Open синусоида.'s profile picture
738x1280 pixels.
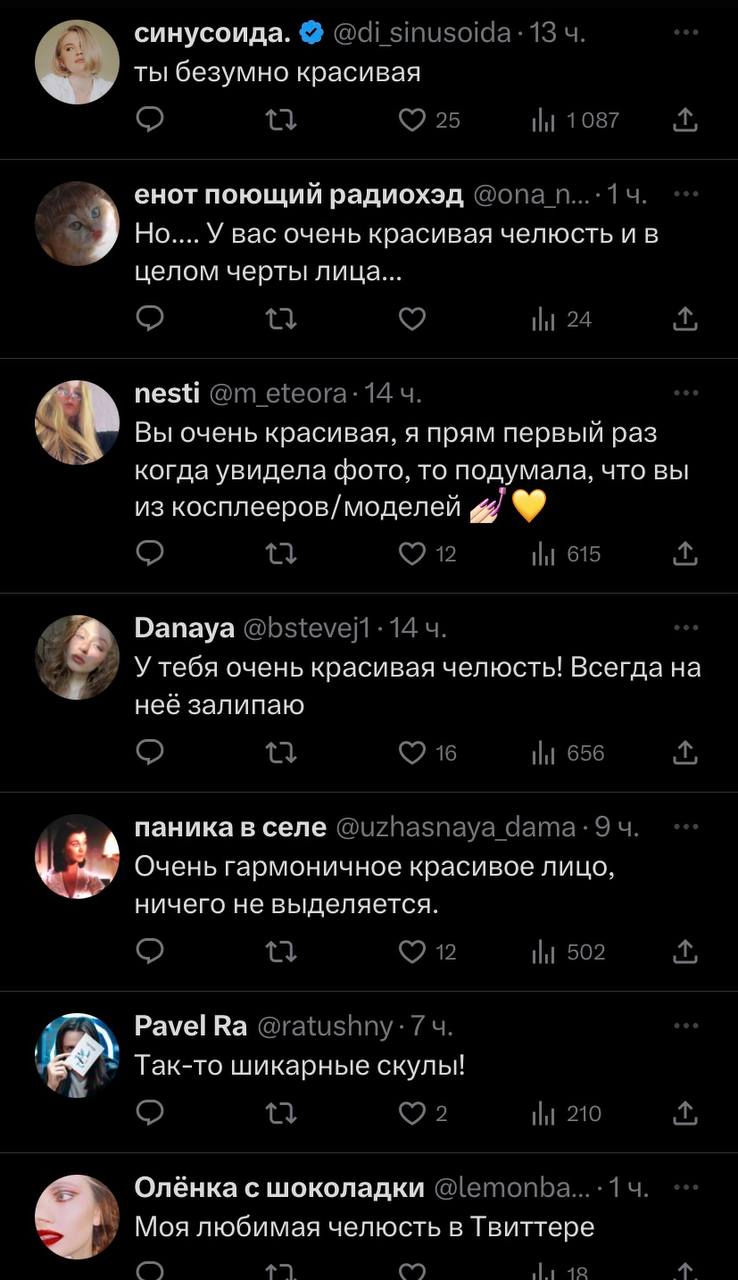pyautogui.click(x=77, y=60)
